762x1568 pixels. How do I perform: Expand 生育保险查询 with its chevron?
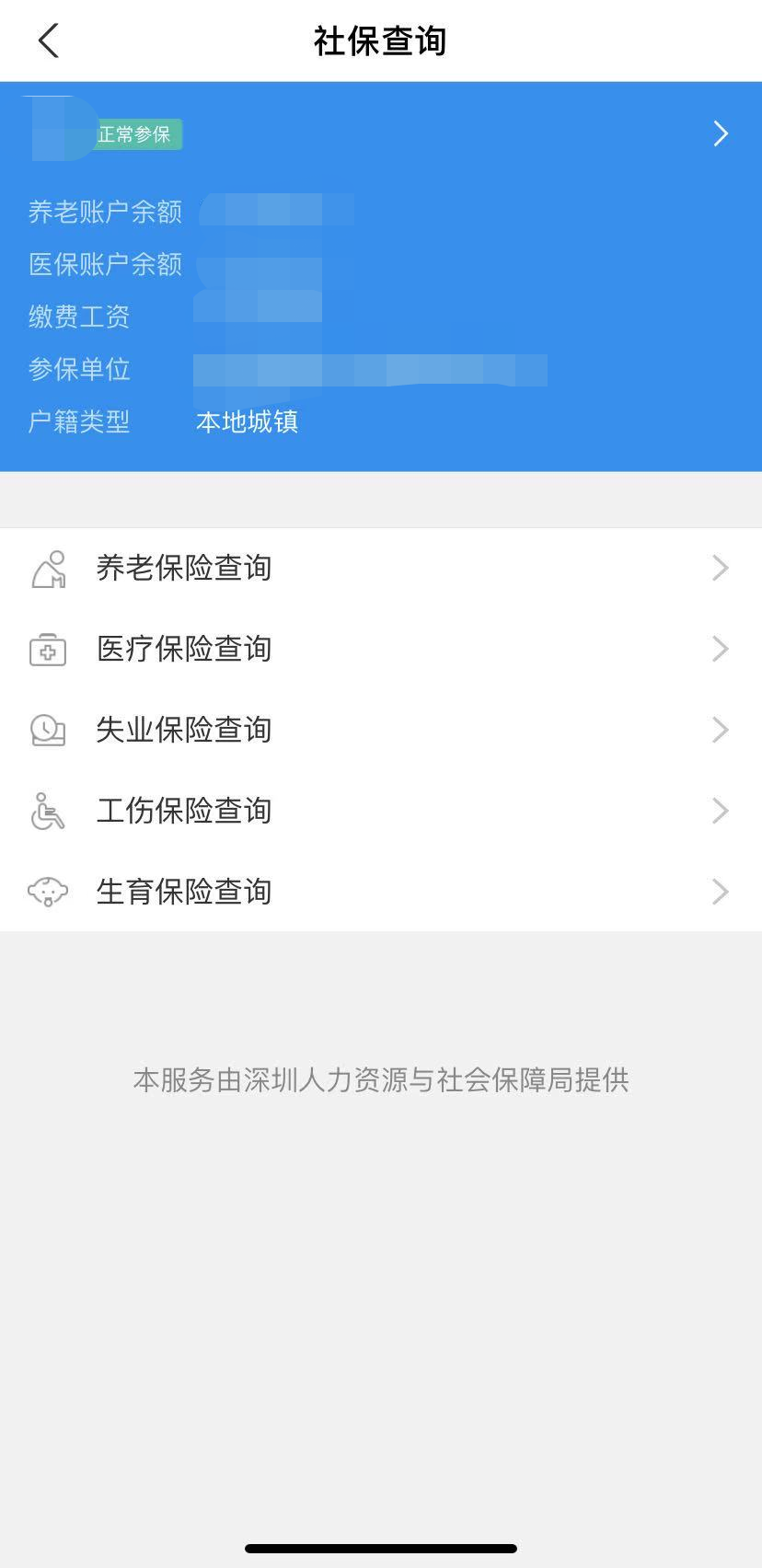pos(721,891)
